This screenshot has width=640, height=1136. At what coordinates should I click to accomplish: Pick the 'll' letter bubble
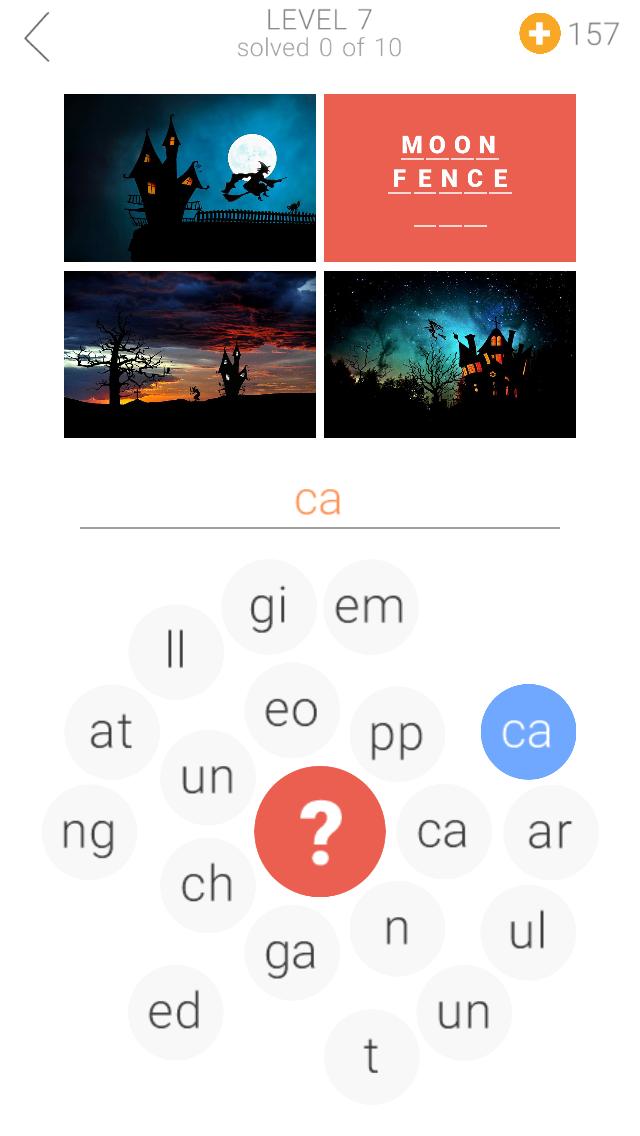[176, 652]
